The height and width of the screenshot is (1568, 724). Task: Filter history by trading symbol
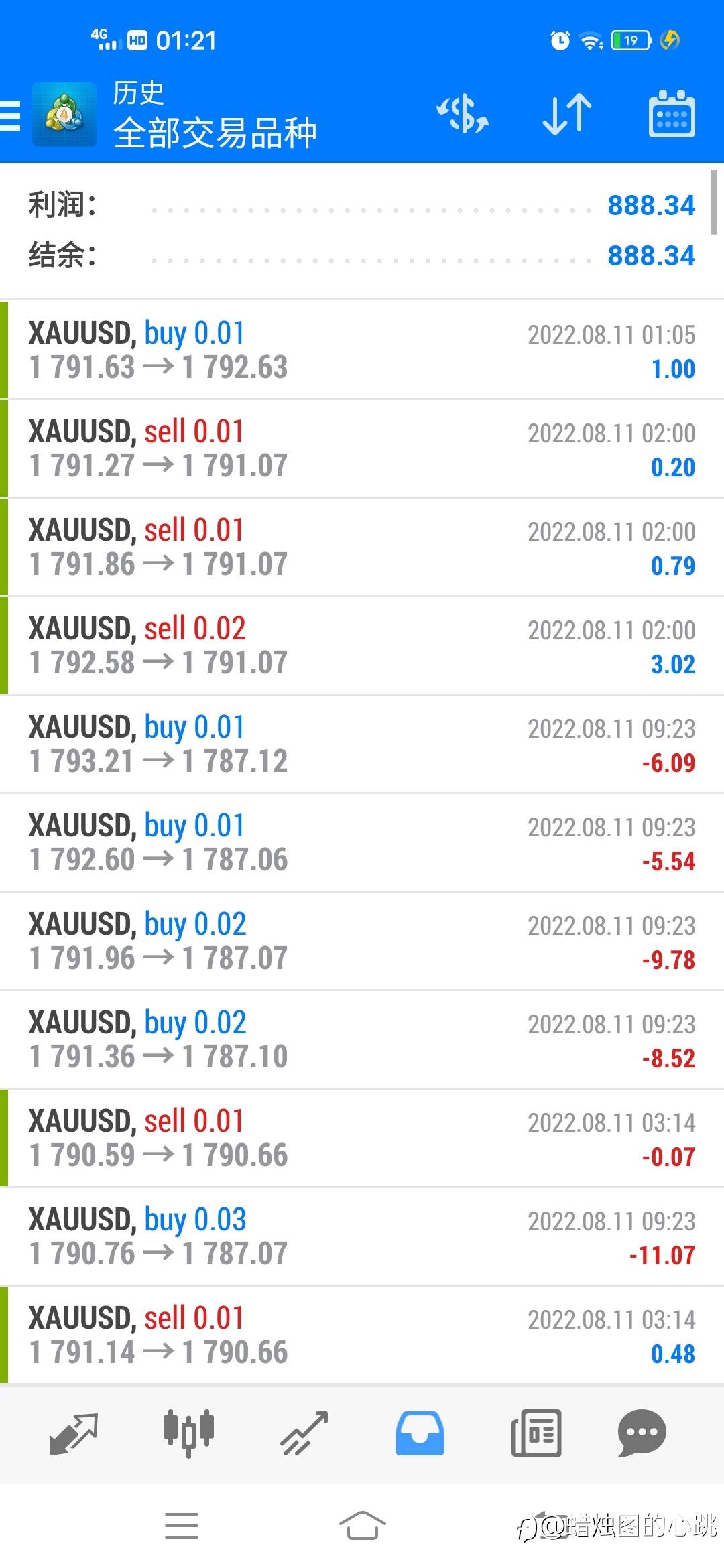click(x=463, y=113)
